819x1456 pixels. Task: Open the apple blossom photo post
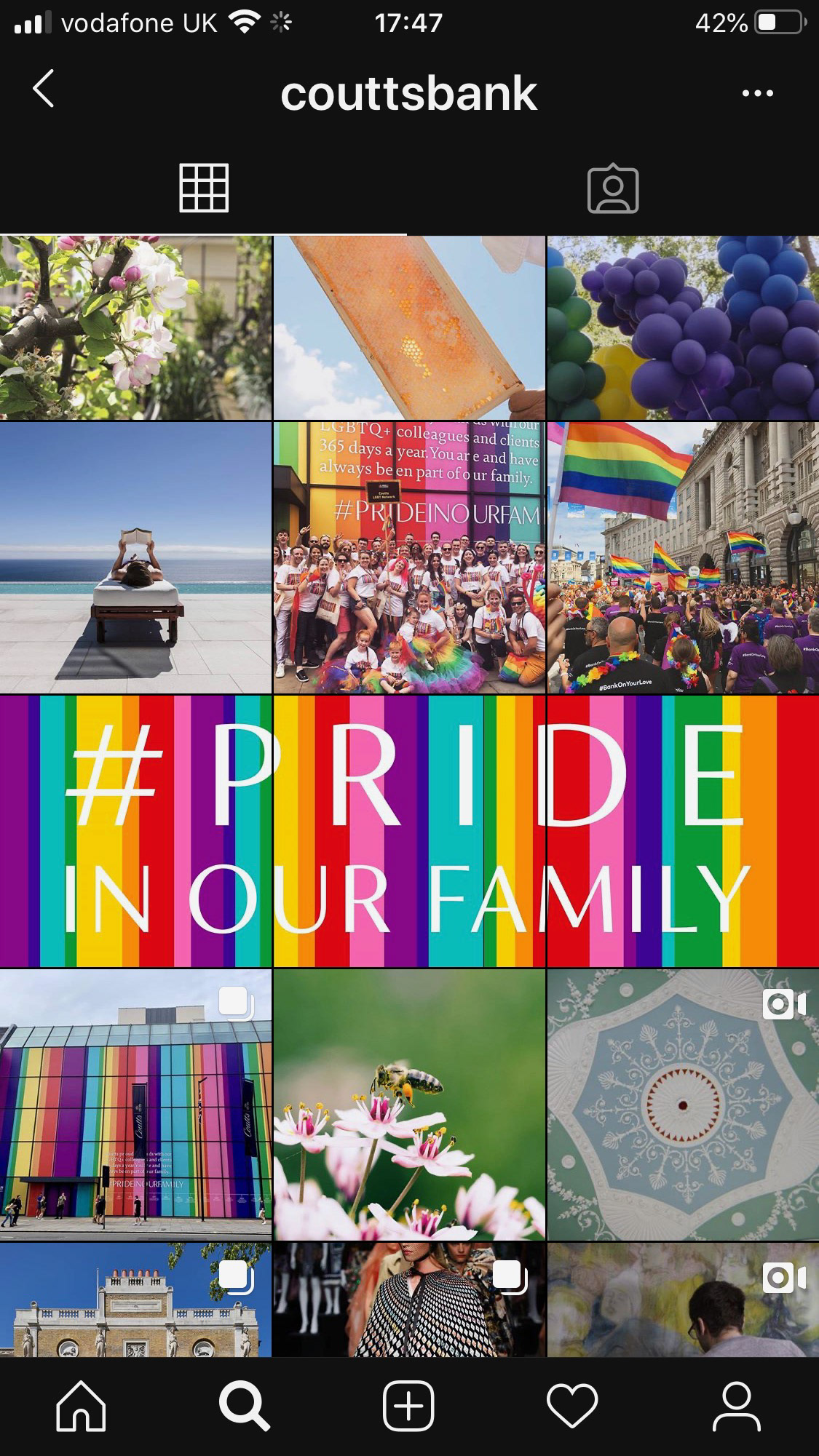coord(135,327)
